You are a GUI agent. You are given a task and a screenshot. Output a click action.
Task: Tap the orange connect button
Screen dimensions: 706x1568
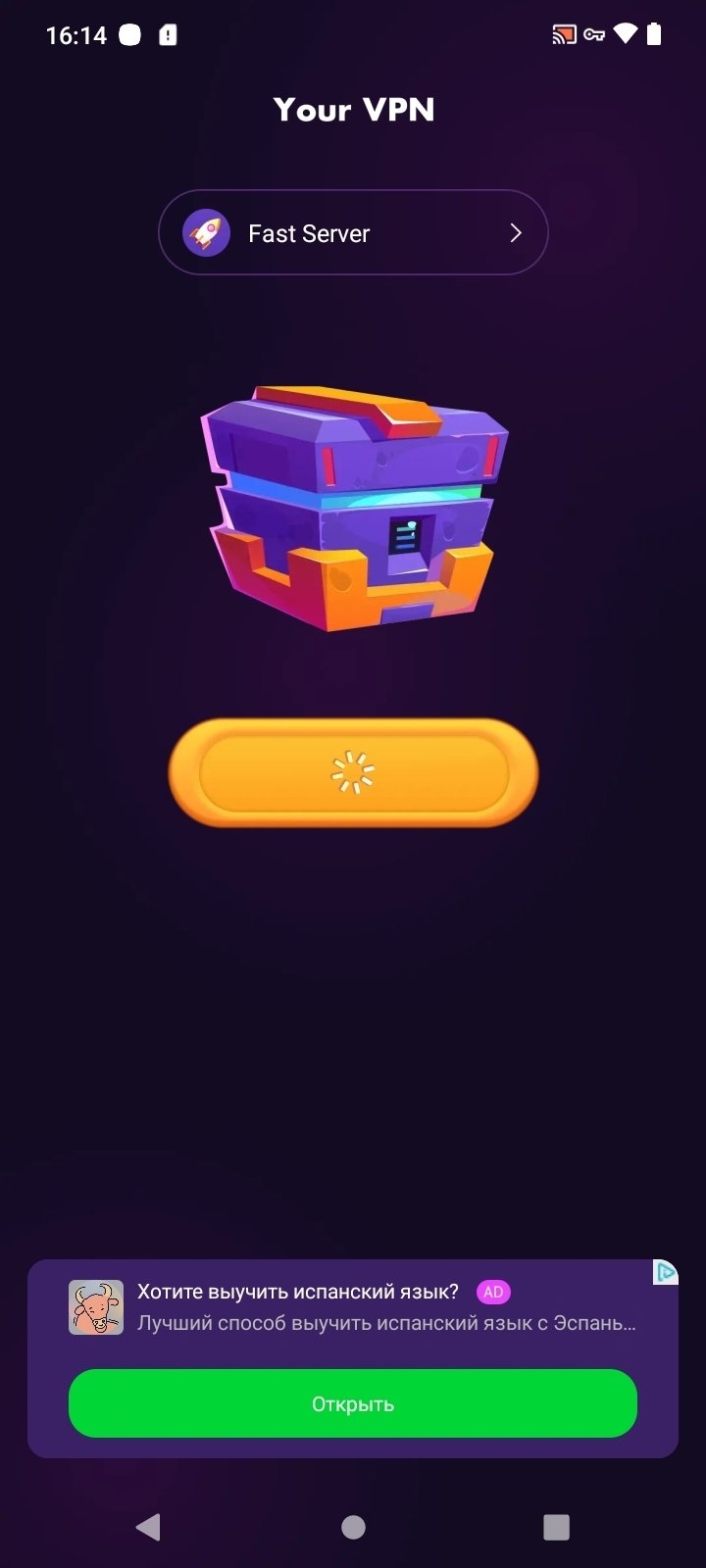click(x=353, y=772)
